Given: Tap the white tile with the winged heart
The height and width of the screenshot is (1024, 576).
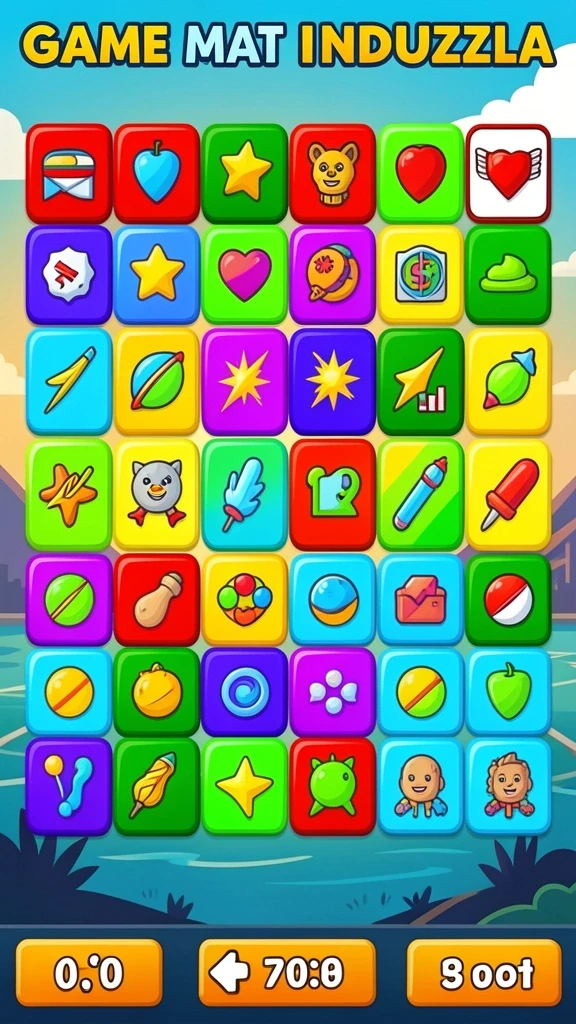Looking at the screenshot, I should point(508,174).
